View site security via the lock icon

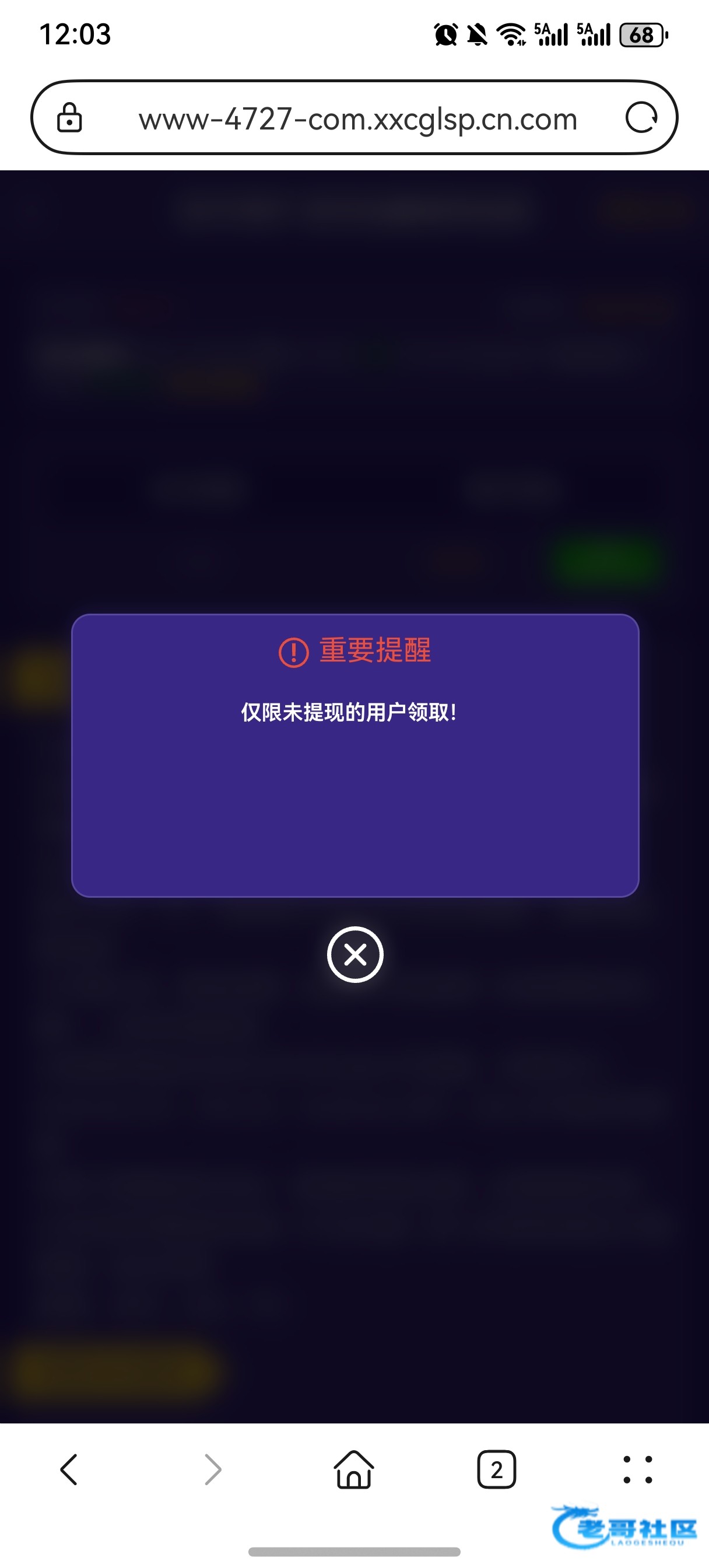[69, 117]
